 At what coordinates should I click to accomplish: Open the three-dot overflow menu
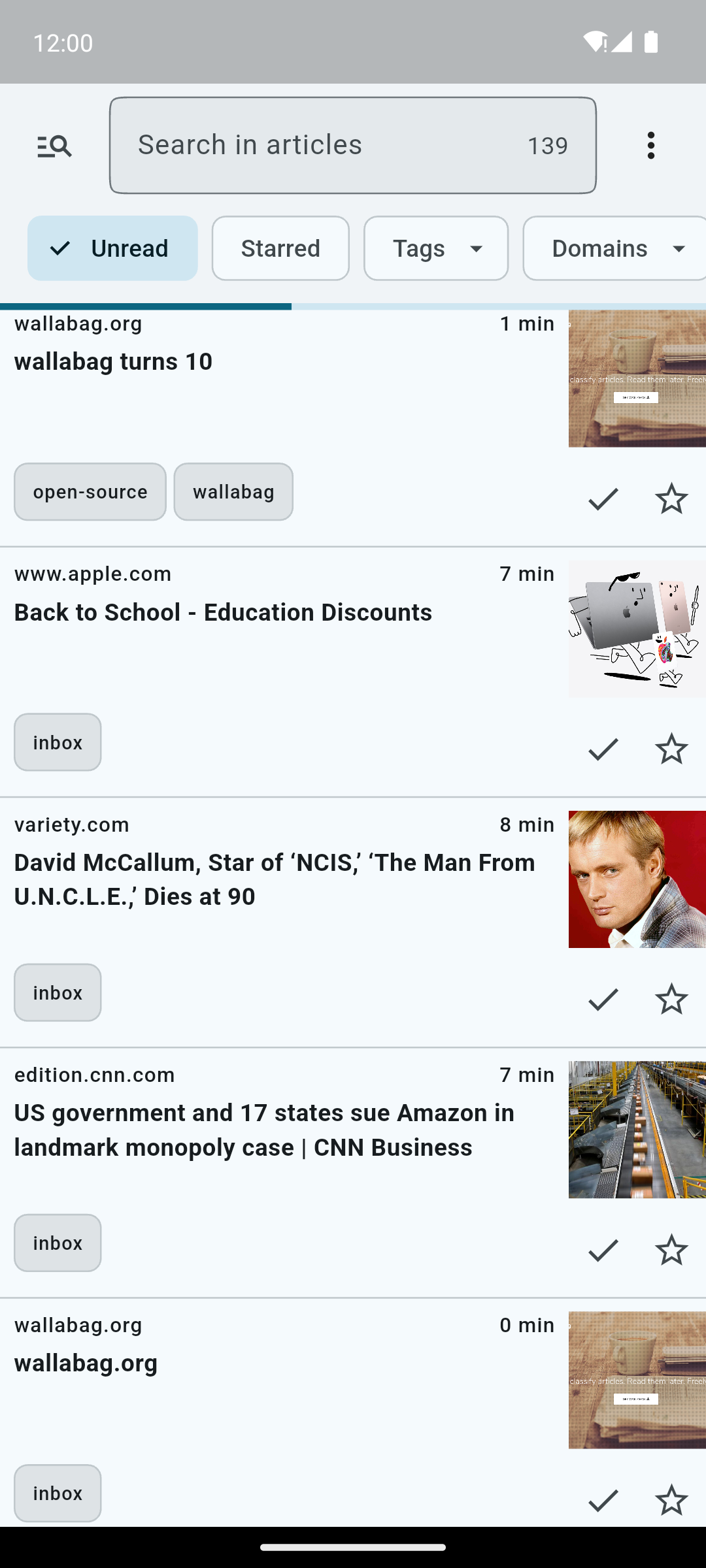coord(650,146)
